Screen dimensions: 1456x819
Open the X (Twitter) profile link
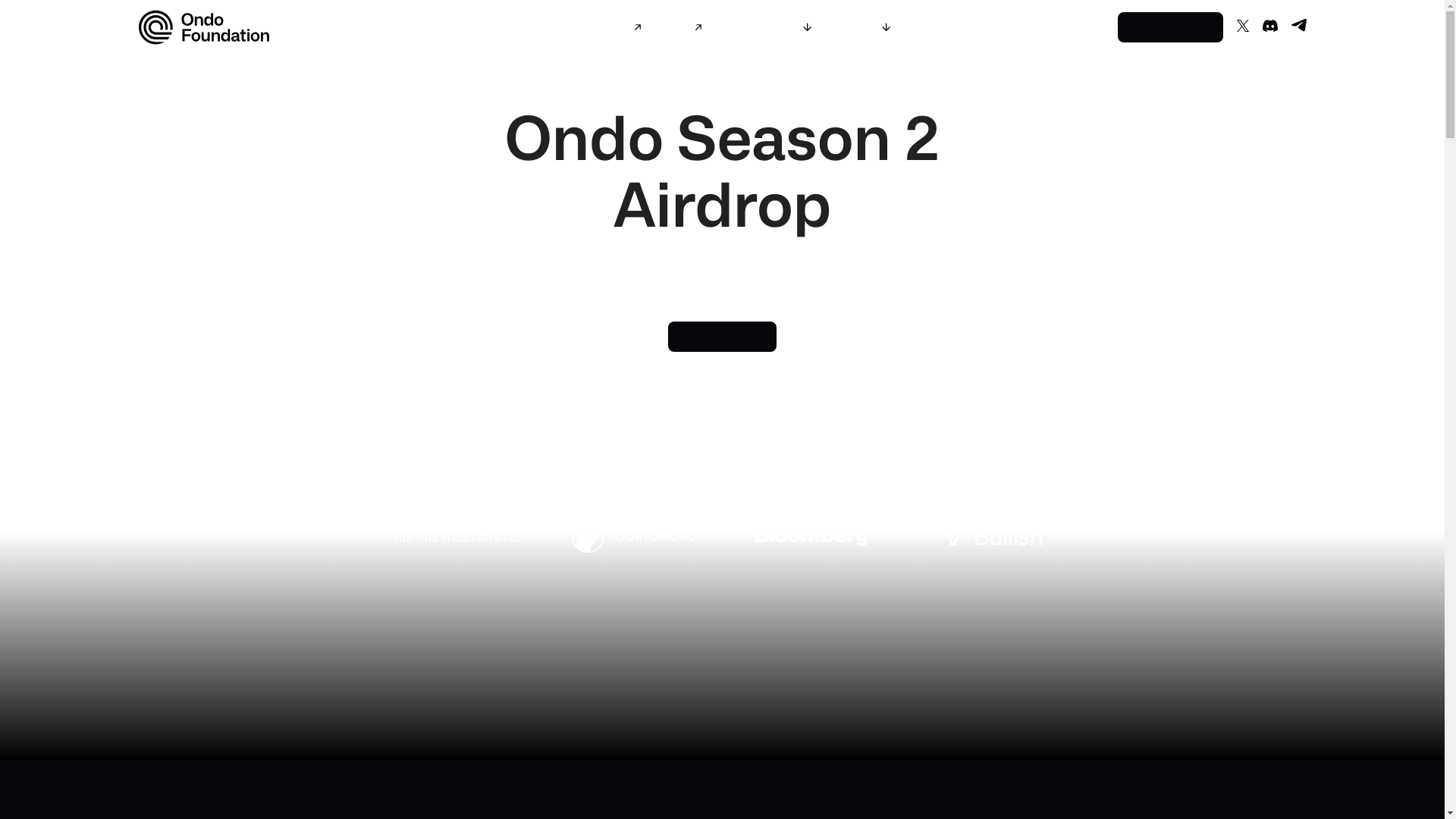(1242, 27)
